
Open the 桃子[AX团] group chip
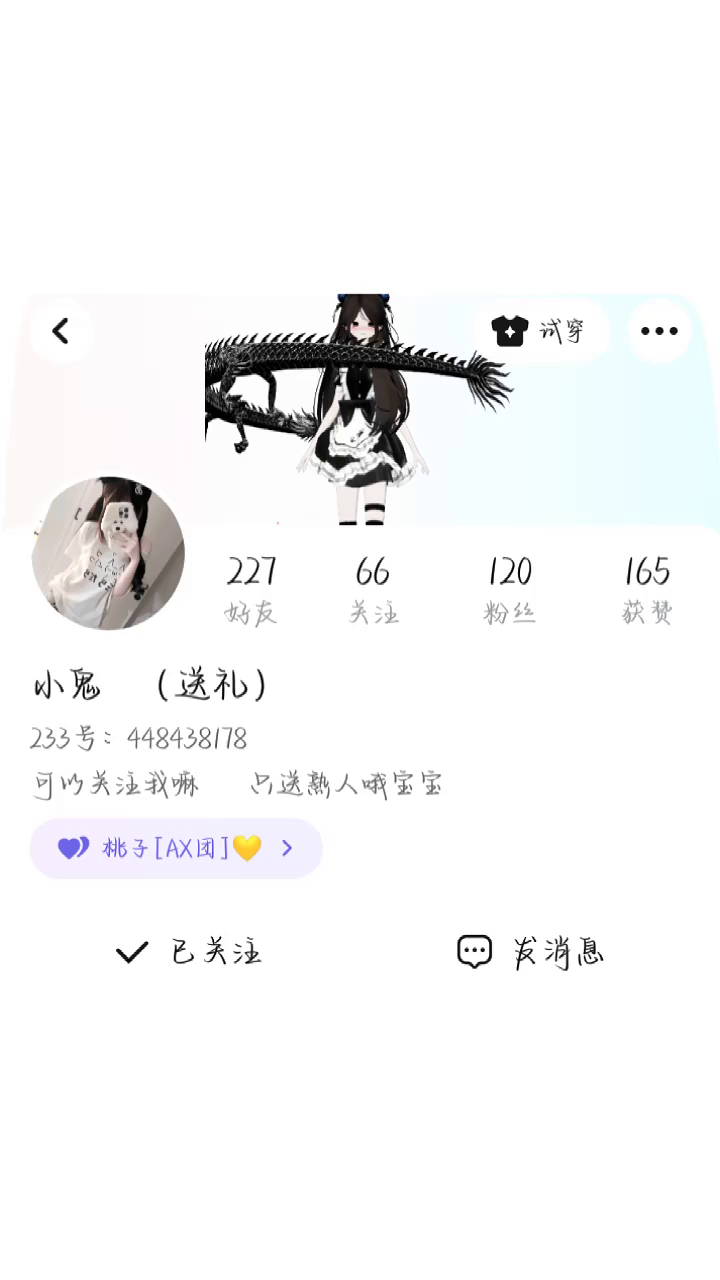tap(176, 848)
